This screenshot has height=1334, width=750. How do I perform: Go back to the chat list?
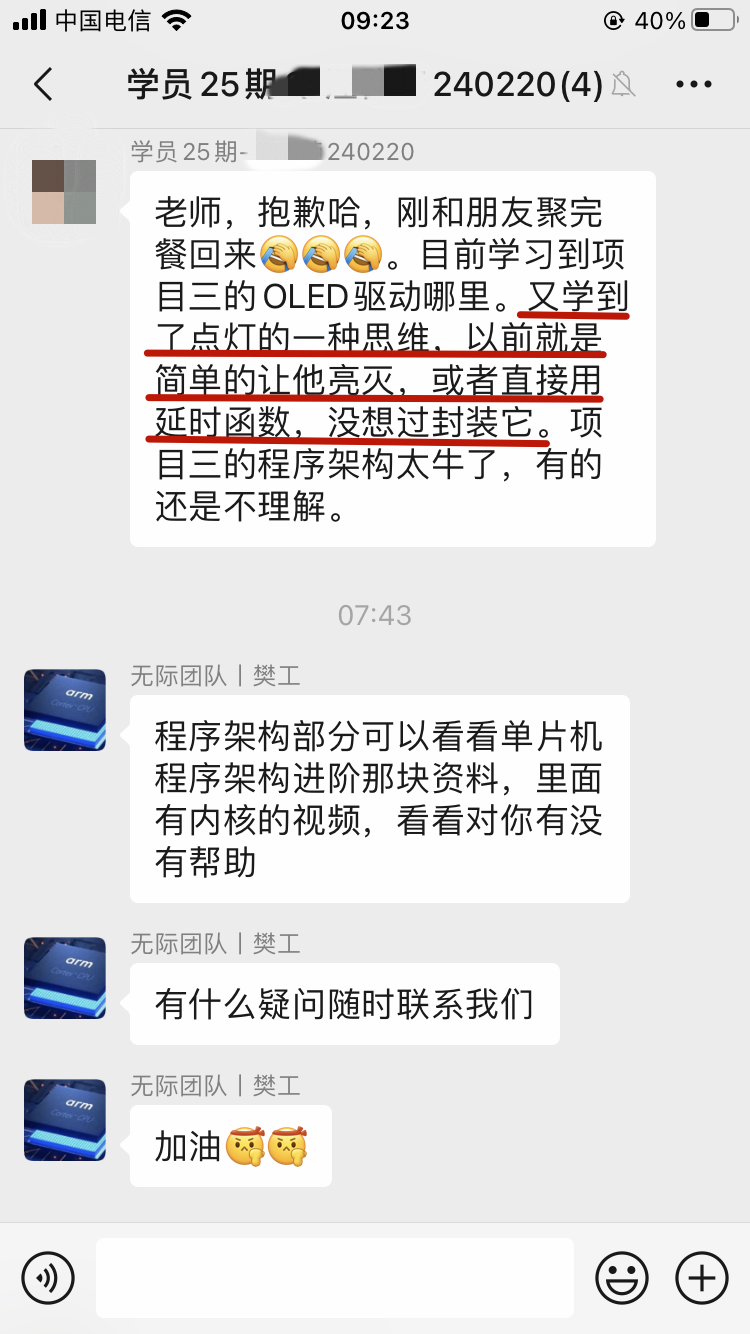43,84
